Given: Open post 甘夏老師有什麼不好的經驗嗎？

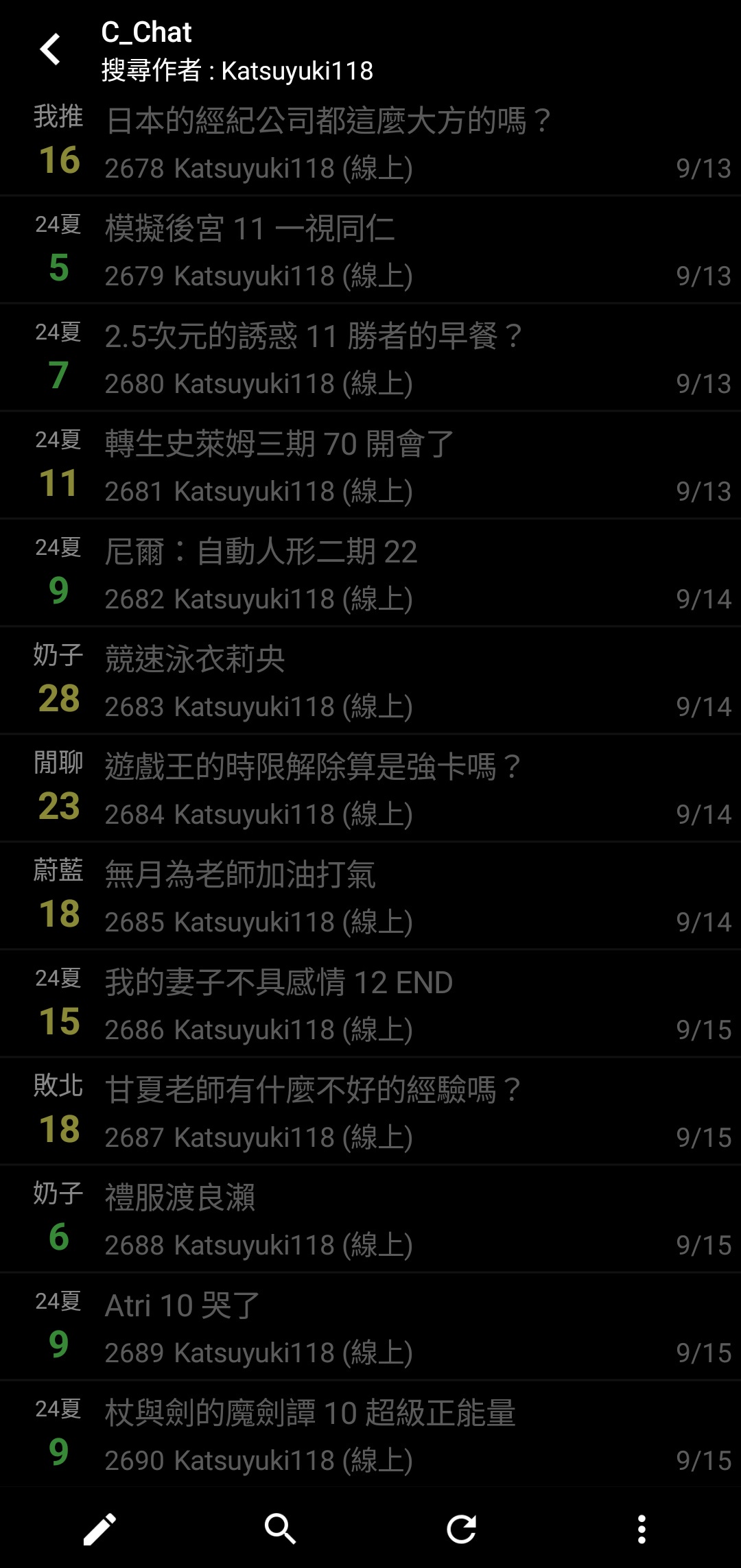Looking at the screenshot, I should 370,1111.
